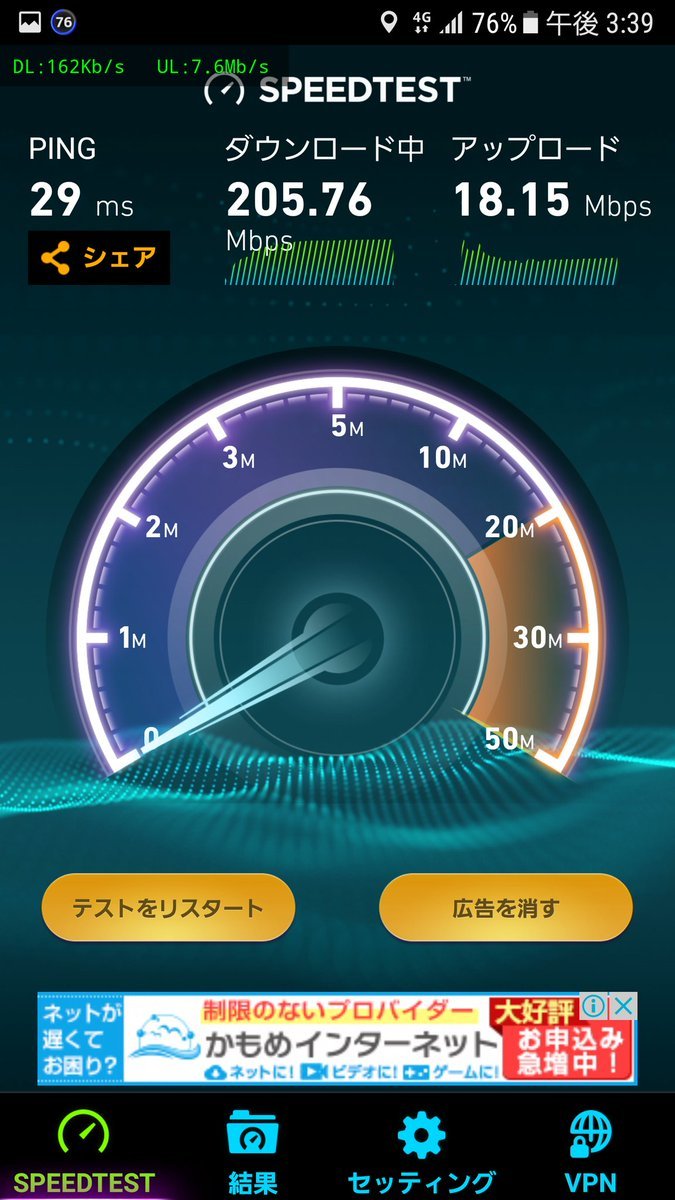Close the ad banner with X

(623, 1005)
